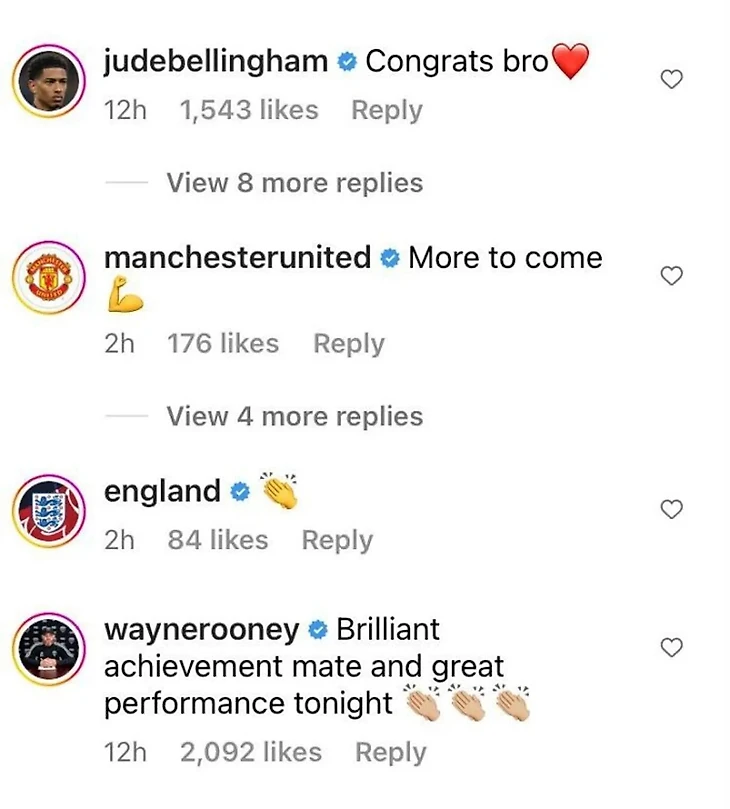This screenshot has height=809, width=730.
Task: View the 1,543 likes on judebellingham's comment
Action: pos(248,110)
